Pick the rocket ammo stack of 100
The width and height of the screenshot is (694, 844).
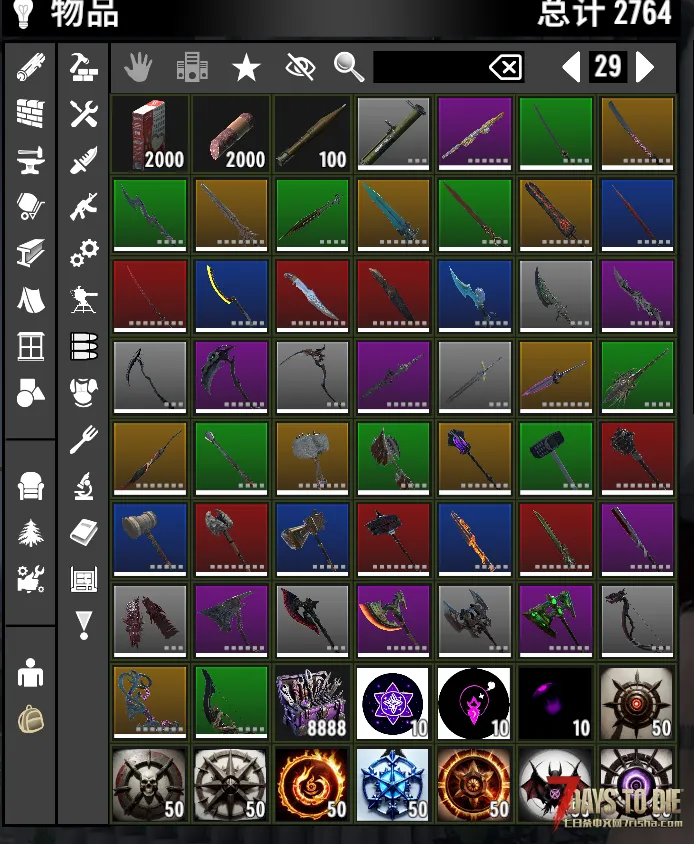[x=312, y=134]
